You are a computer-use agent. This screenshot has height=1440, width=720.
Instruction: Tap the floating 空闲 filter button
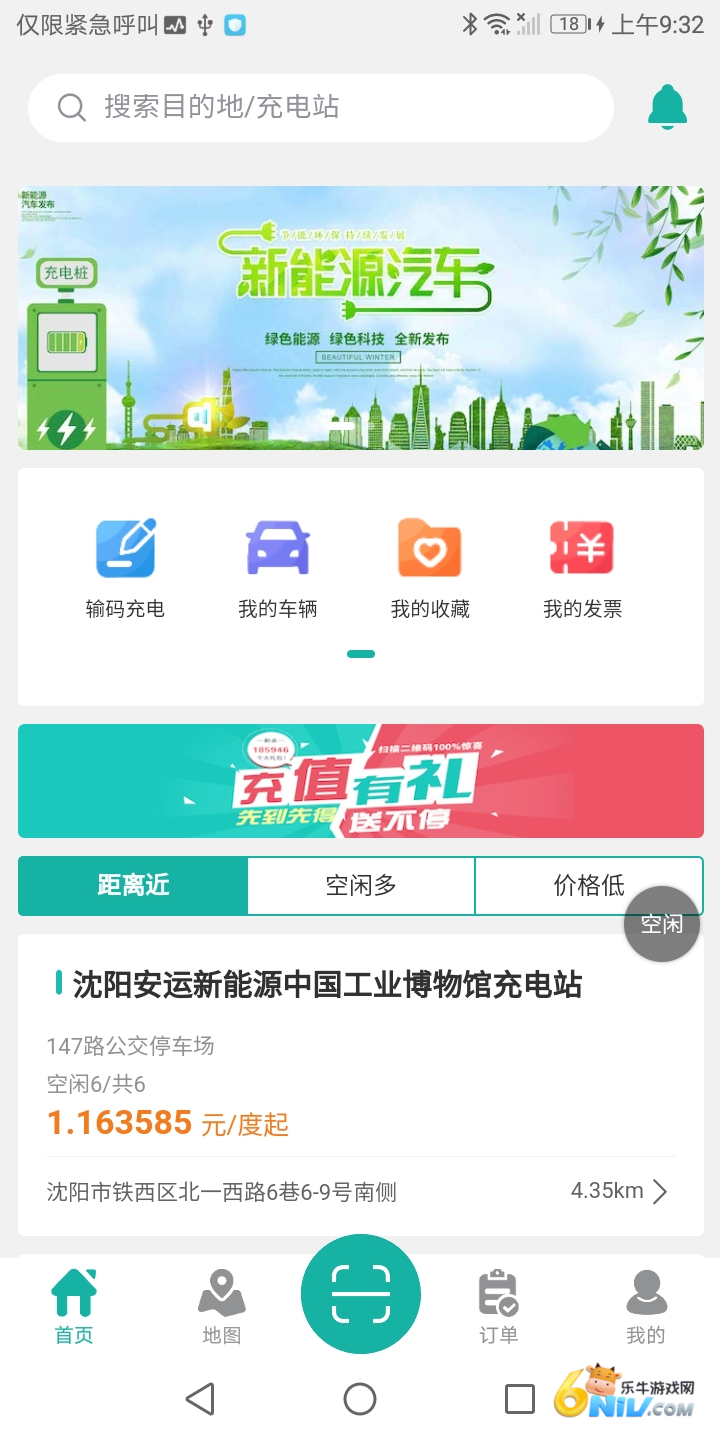point(661,924)
